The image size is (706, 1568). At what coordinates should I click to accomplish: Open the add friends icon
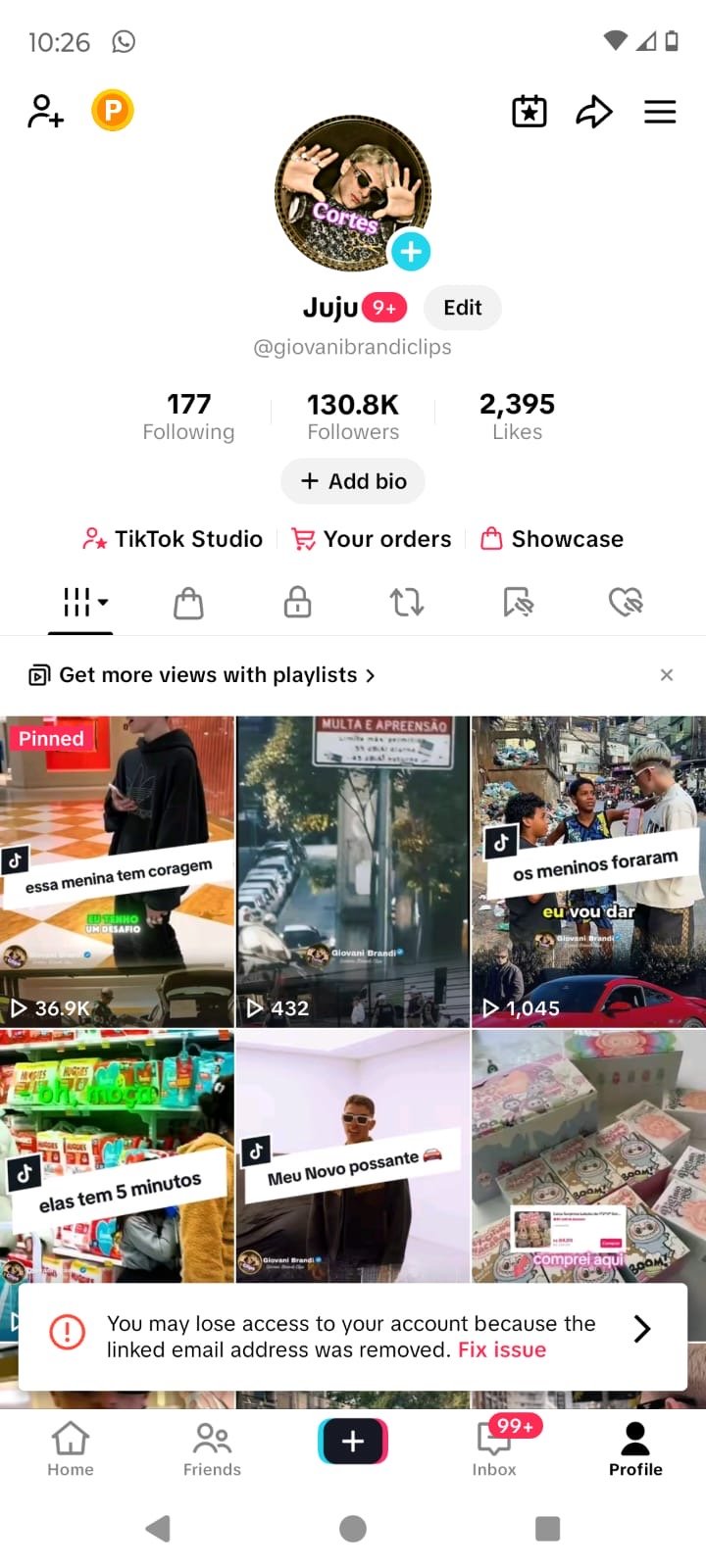pos(46,111)
